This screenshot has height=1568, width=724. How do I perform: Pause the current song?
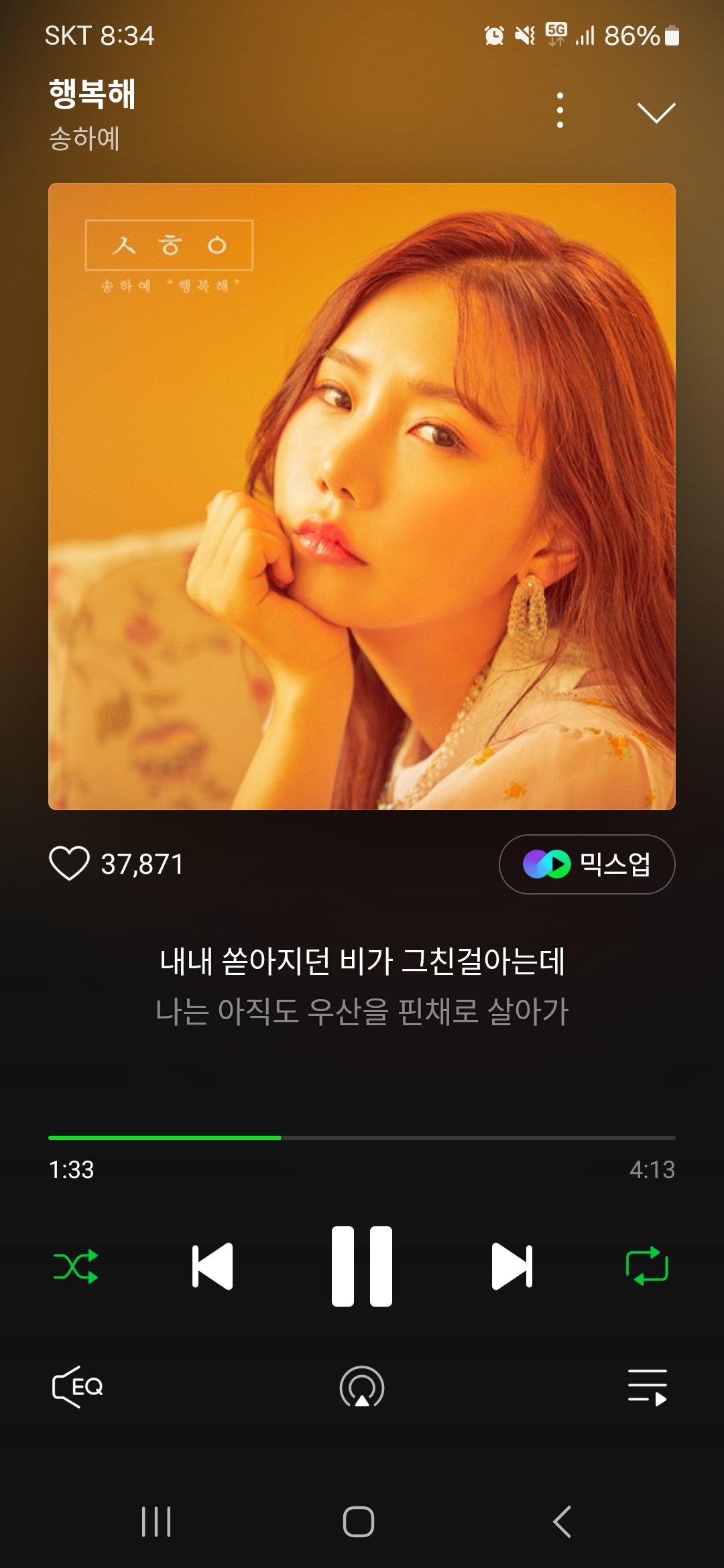coord(362,1266)
